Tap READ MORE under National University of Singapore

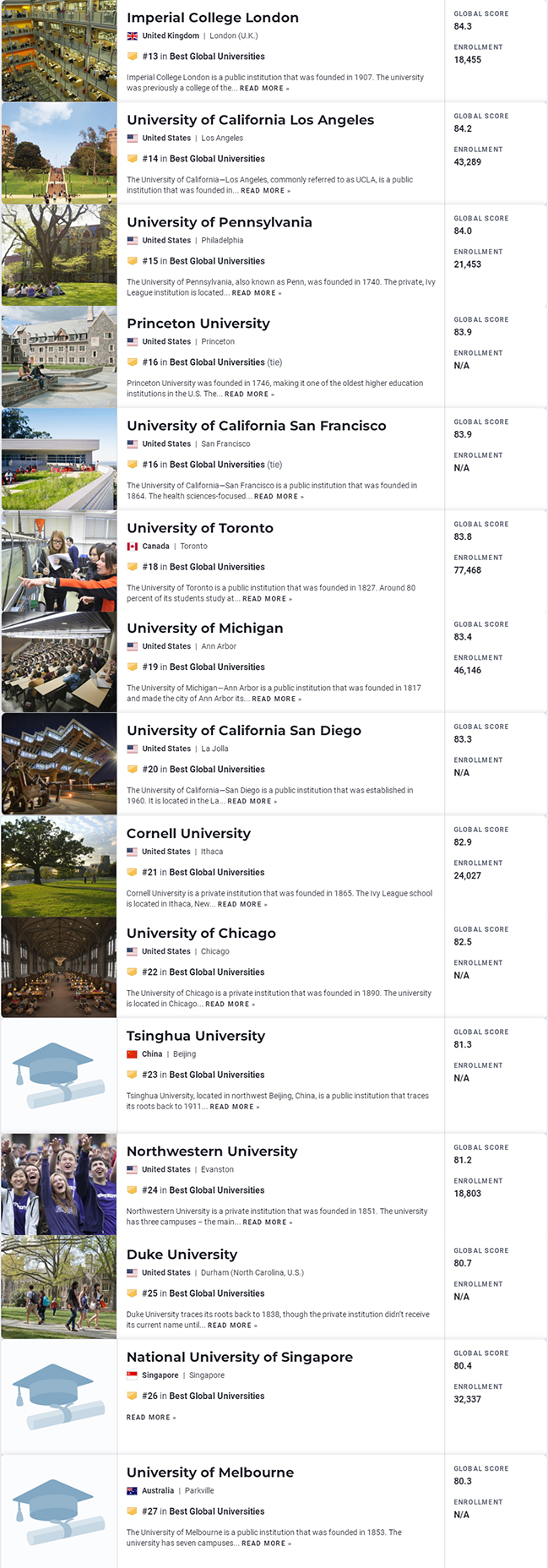pyautogui.click(x=150, y=1418)
